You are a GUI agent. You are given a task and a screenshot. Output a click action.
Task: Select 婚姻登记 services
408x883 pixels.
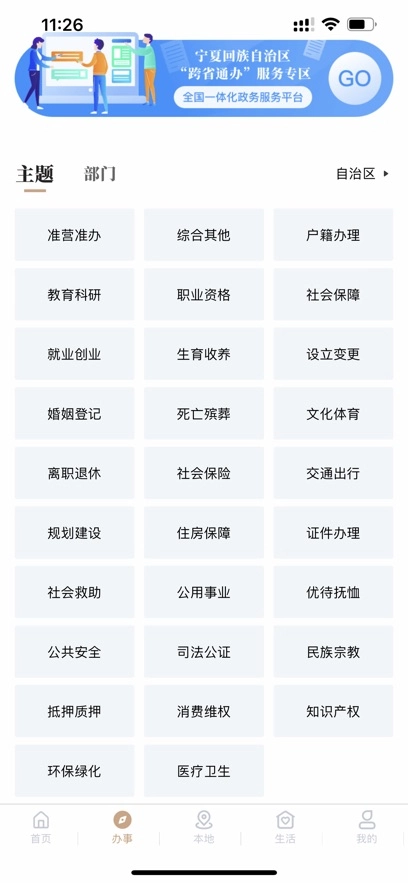[74, 414]
